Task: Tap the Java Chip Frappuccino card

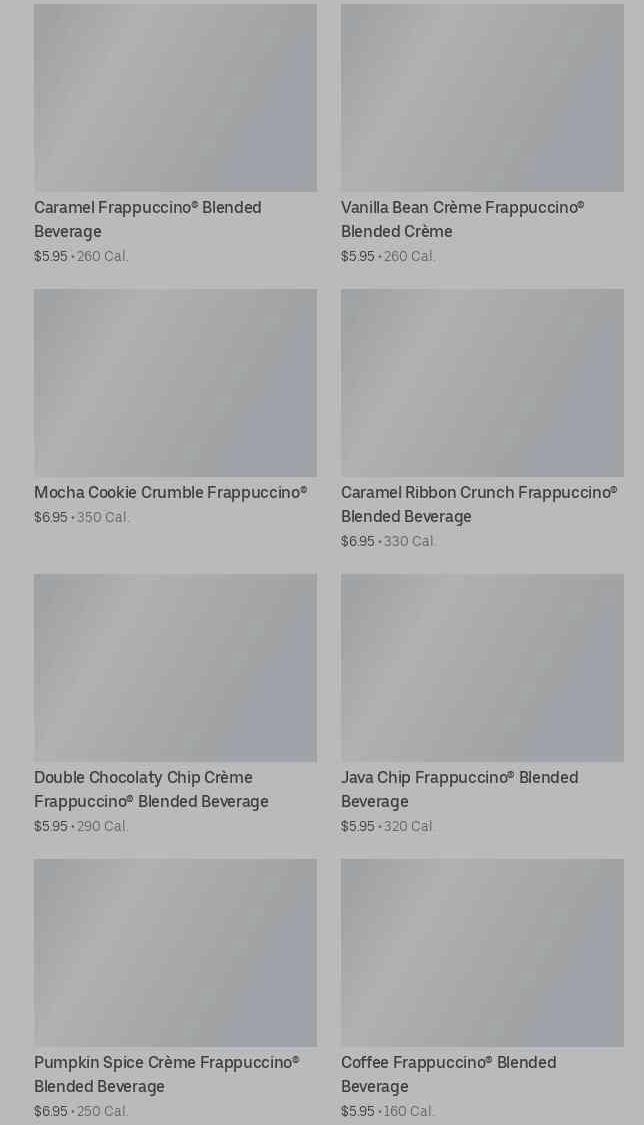Action: (482, 668)
